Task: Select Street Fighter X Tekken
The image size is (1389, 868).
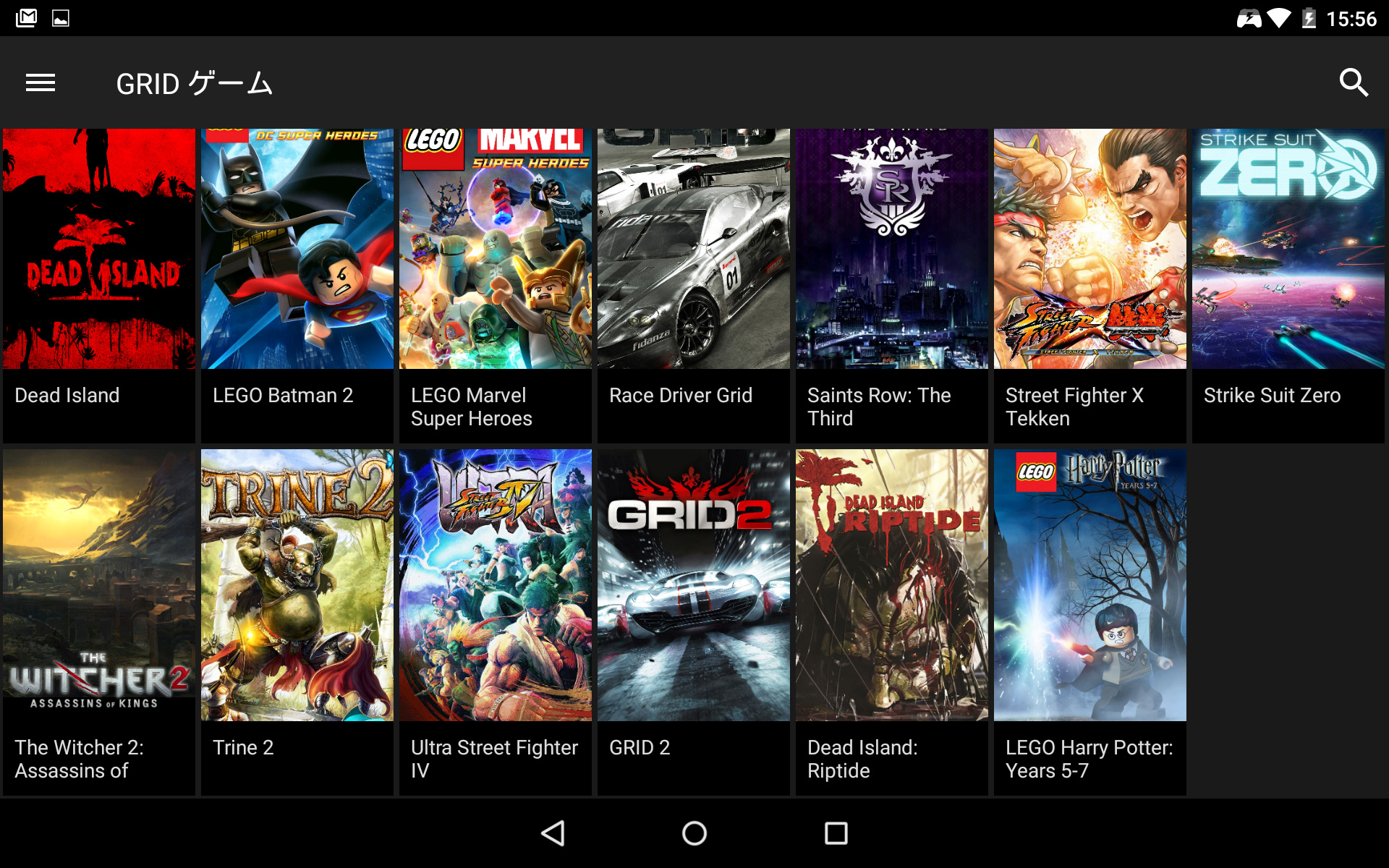Action: tap(1090, 286)
